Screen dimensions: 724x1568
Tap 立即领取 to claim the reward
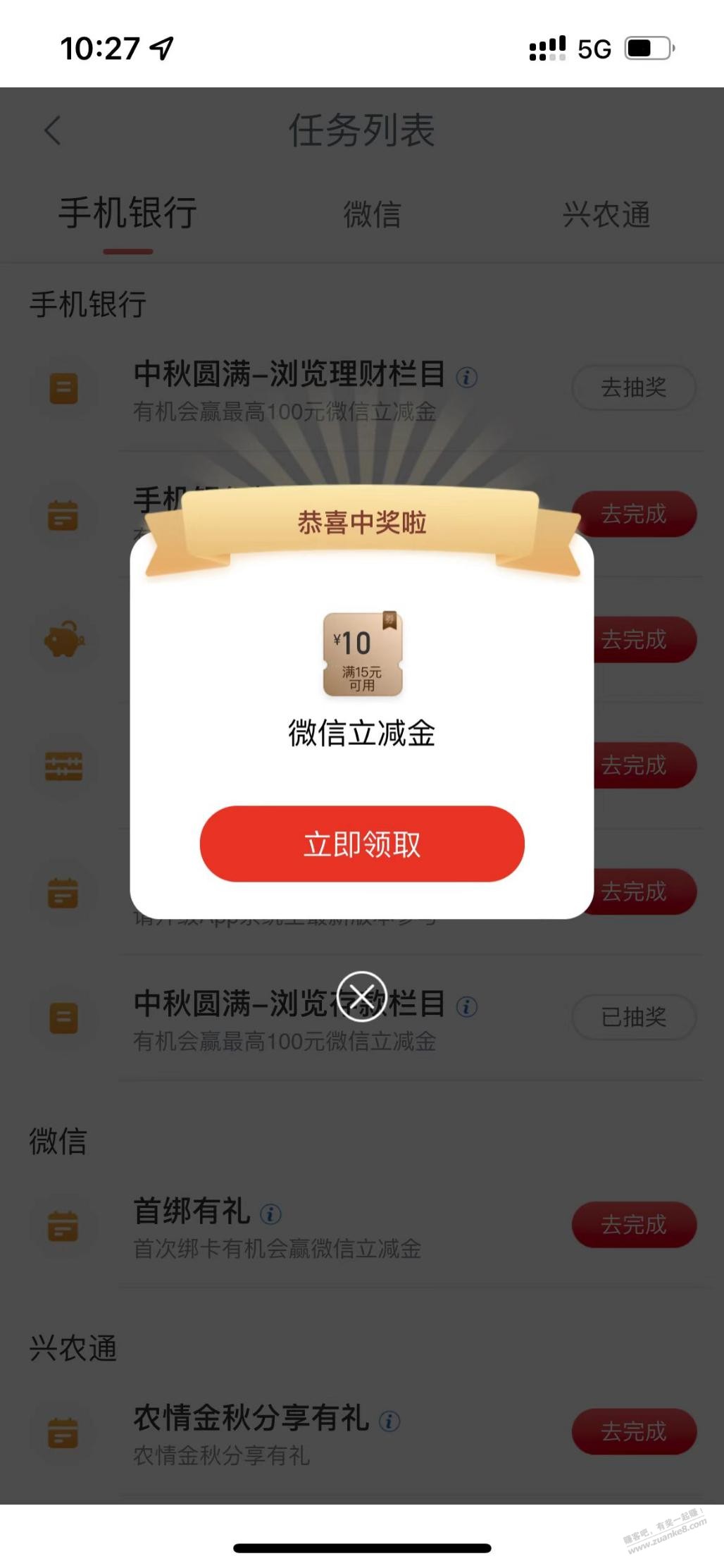tap(362, 844)
